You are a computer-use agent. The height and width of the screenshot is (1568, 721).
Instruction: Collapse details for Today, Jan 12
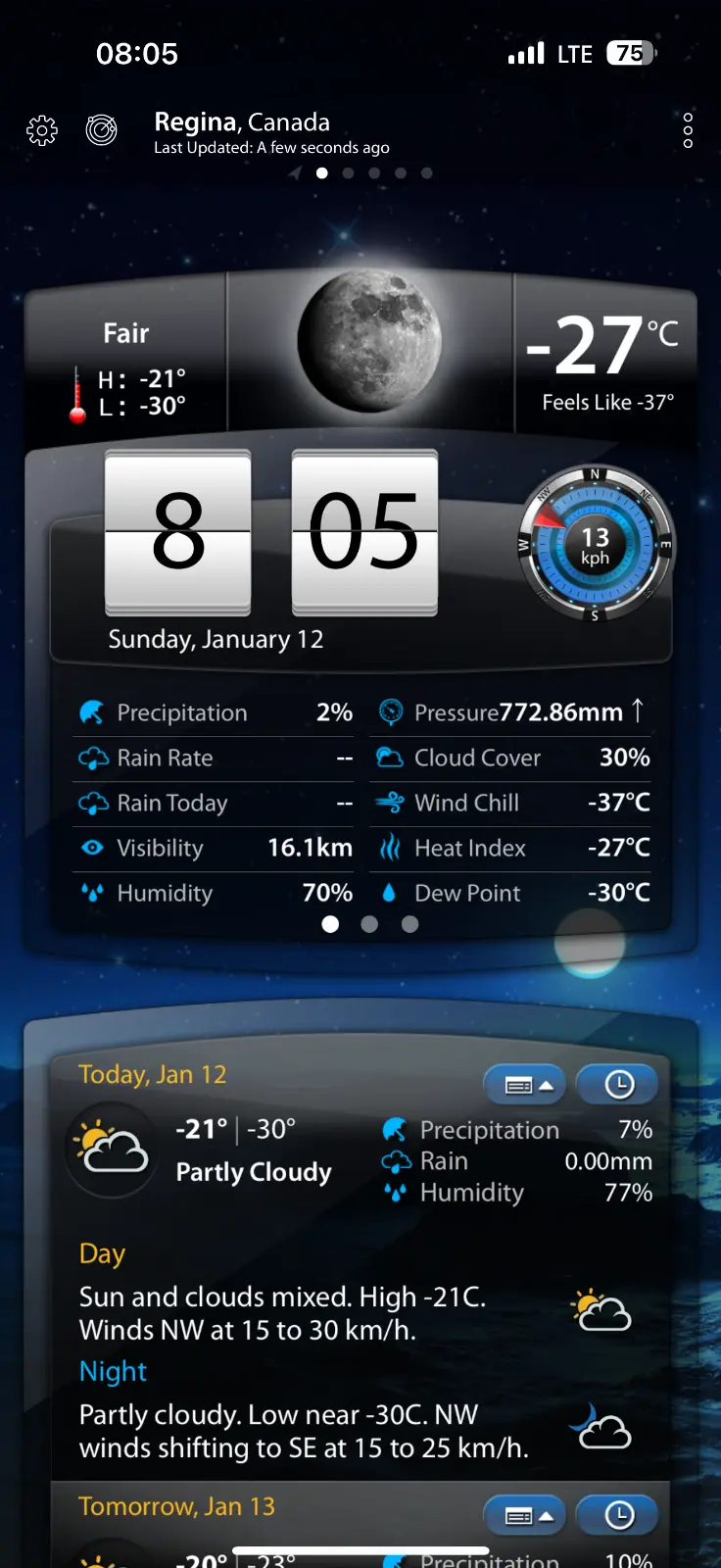click(526, 1085)
